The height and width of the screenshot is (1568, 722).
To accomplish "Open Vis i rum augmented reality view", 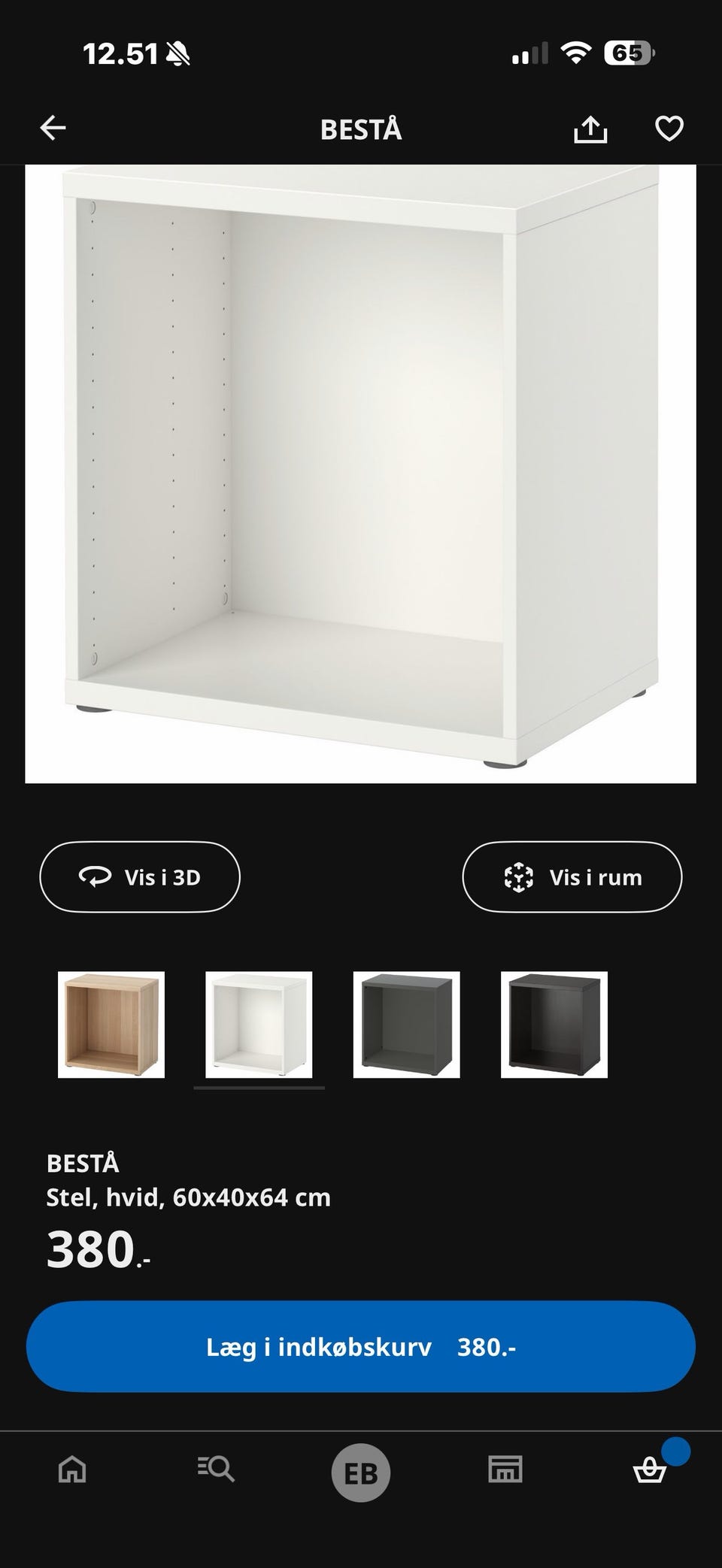I will pyautogui.click(x=572, y=876).
